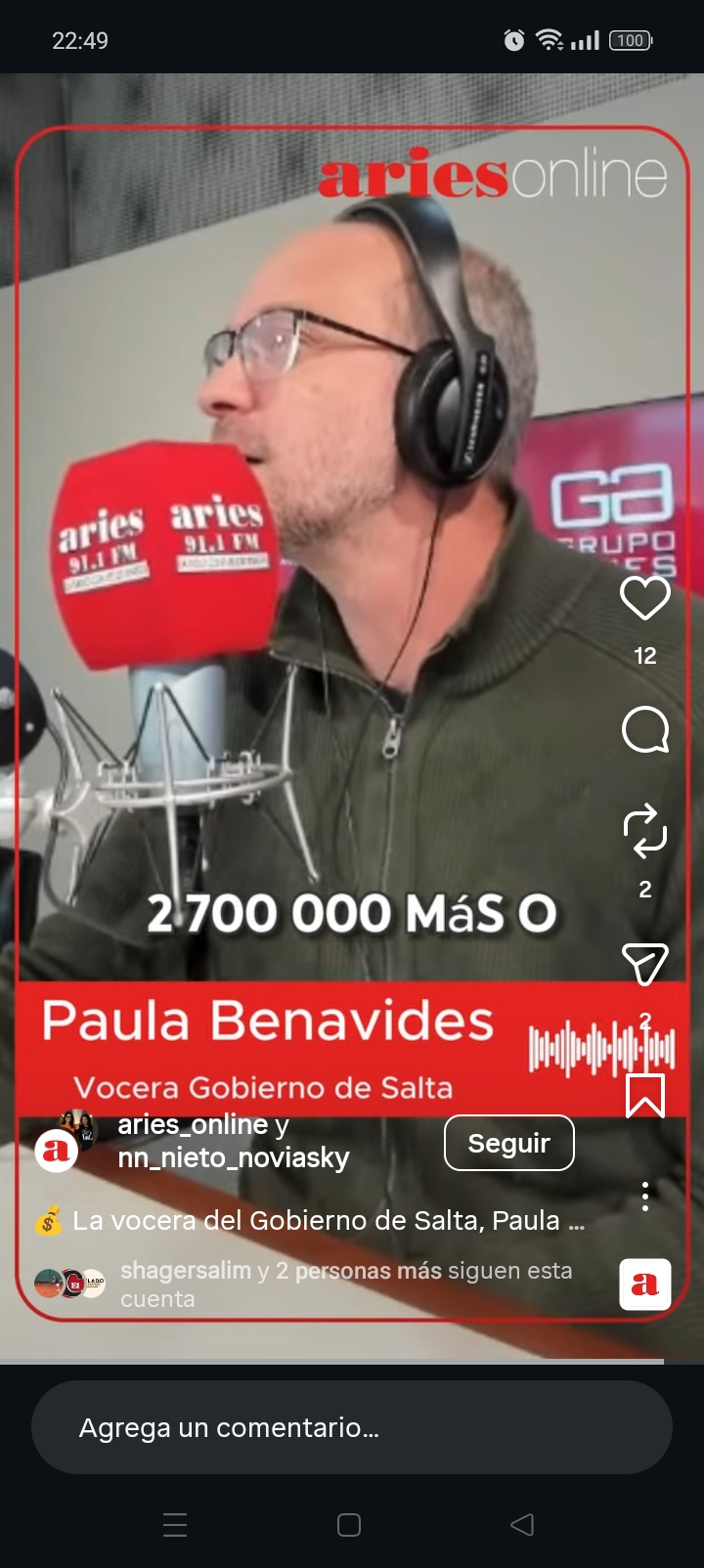Follow aries_online with the Seguir button

508,1143
